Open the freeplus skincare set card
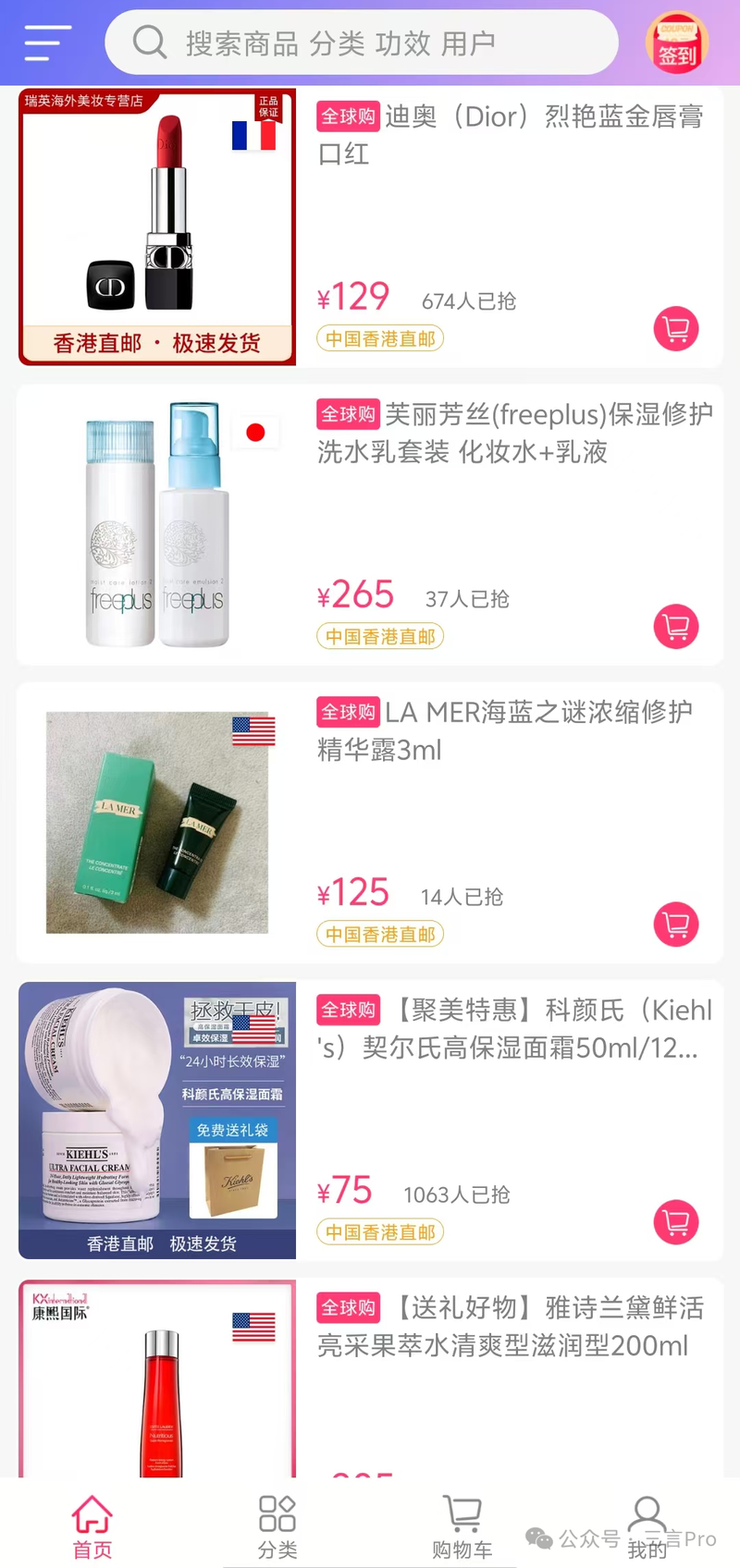 point(370,525)
